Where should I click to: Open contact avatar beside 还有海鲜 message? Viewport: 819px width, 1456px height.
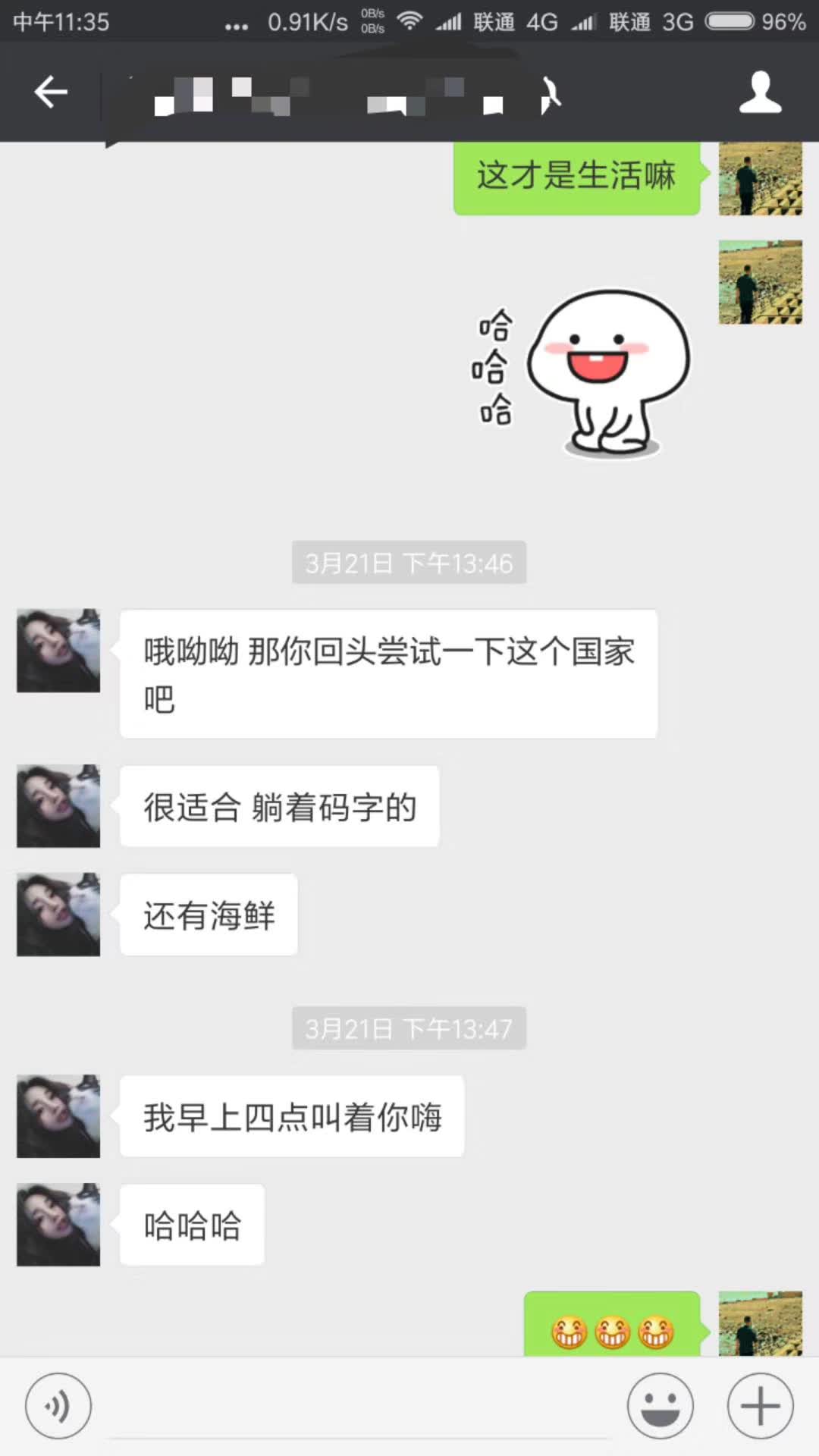[x=58, y=914]
